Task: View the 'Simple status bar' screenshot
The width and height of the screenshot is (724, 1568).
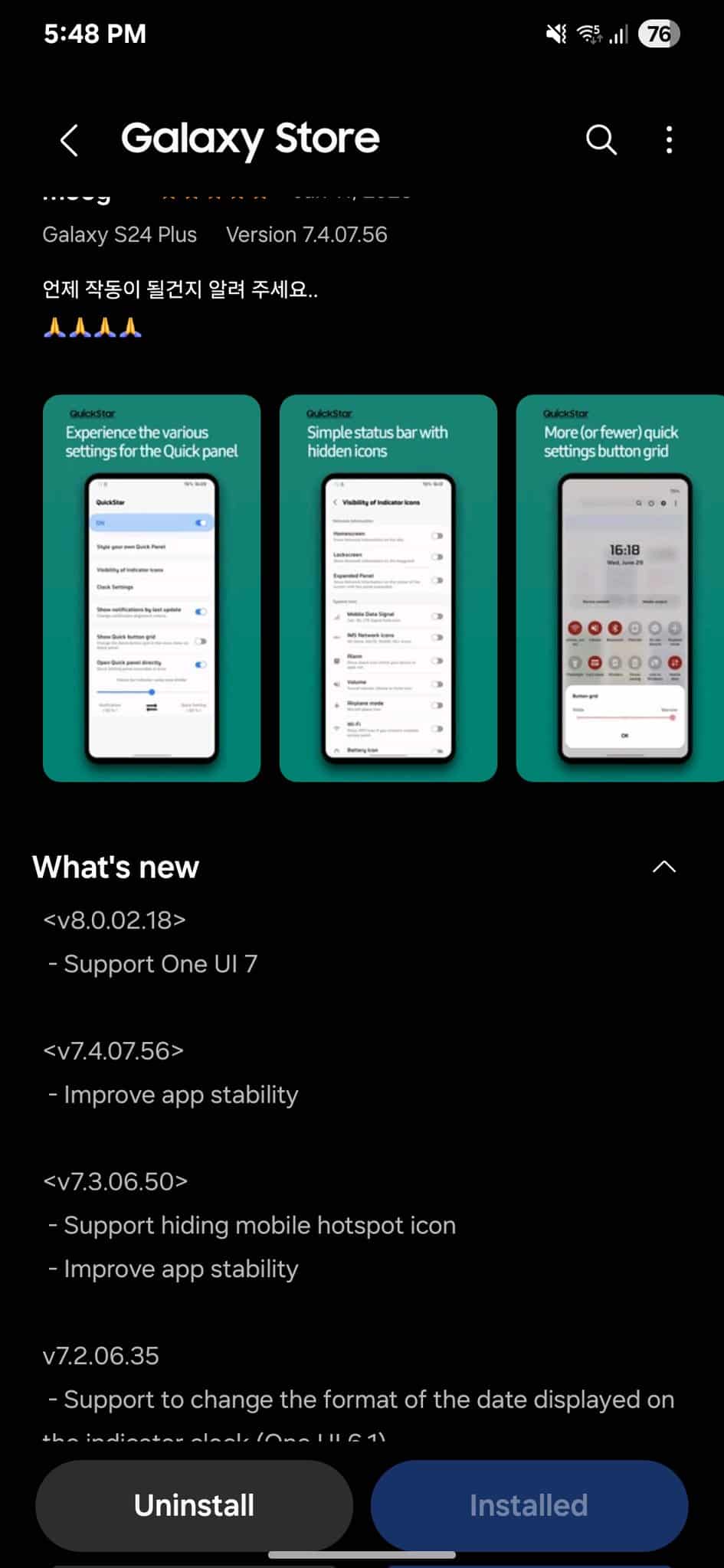Action: tap(388, 587)
